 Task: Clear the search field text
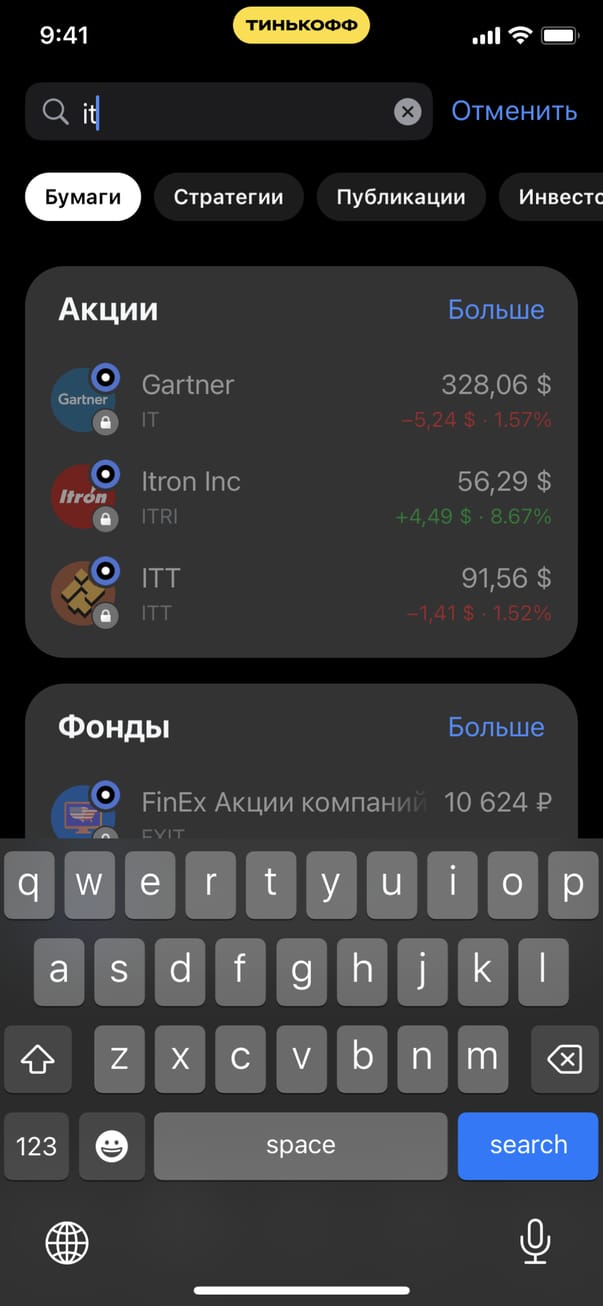(x=407, y=112)
